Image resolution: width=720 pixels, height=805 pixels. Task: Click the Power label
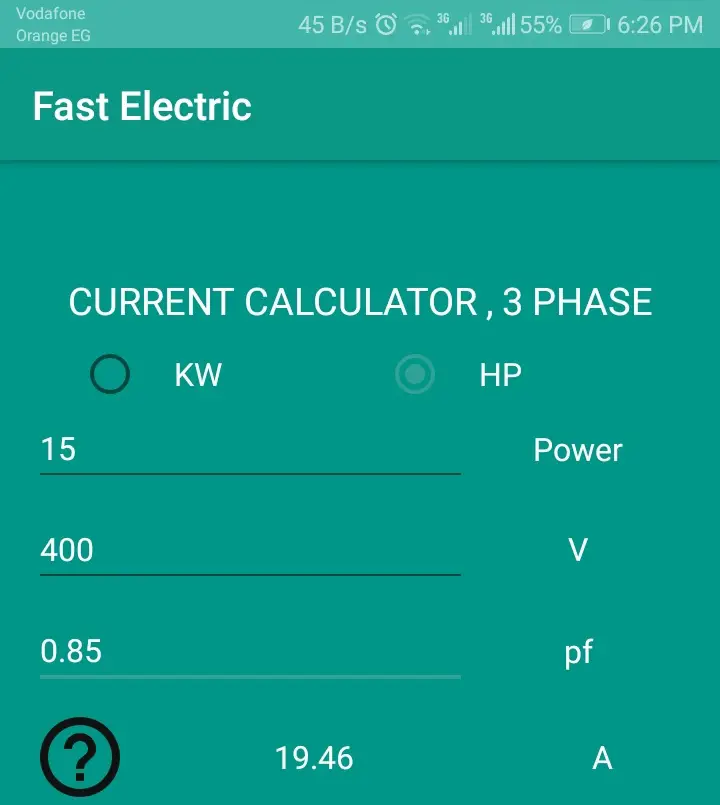click(578, 450)
